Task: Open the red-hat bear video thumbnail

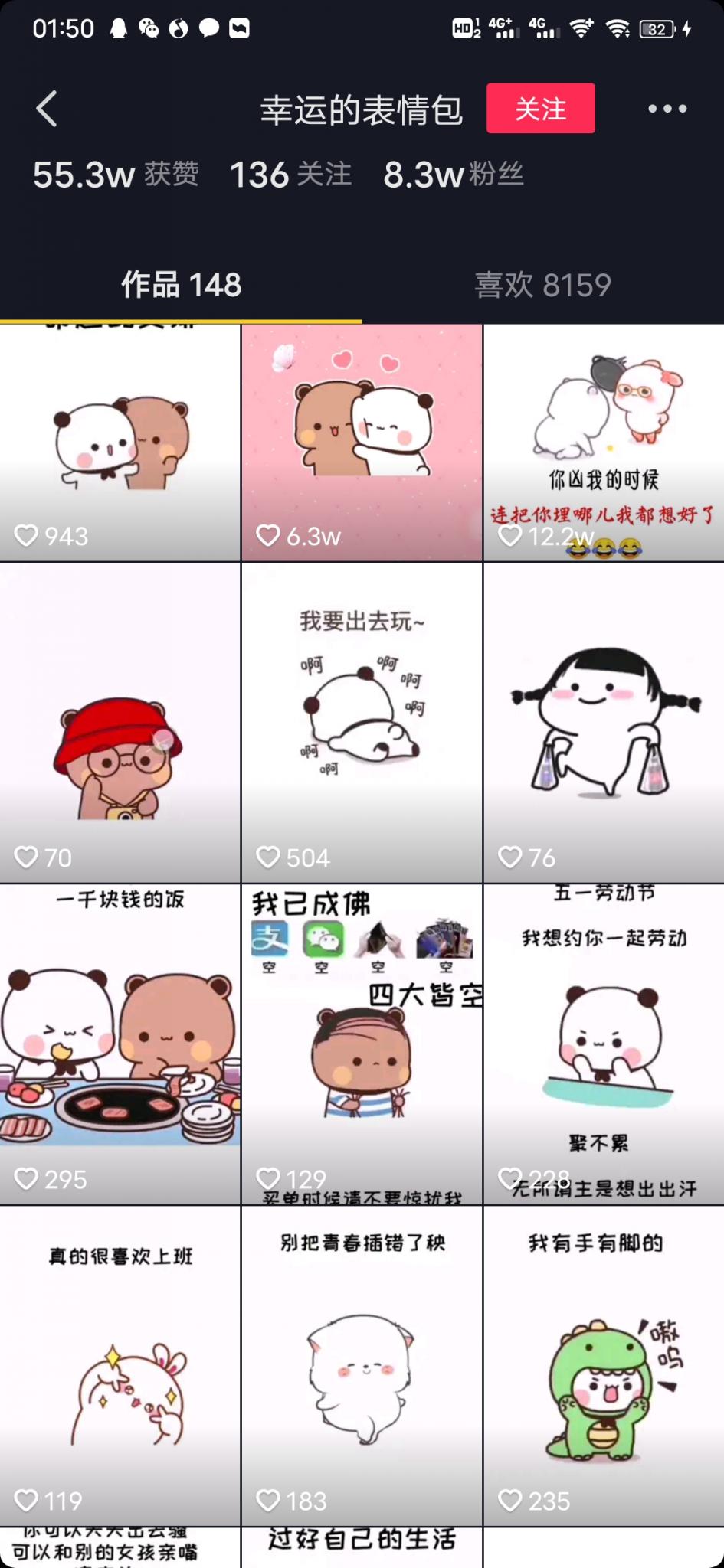Action: [120, 720]
